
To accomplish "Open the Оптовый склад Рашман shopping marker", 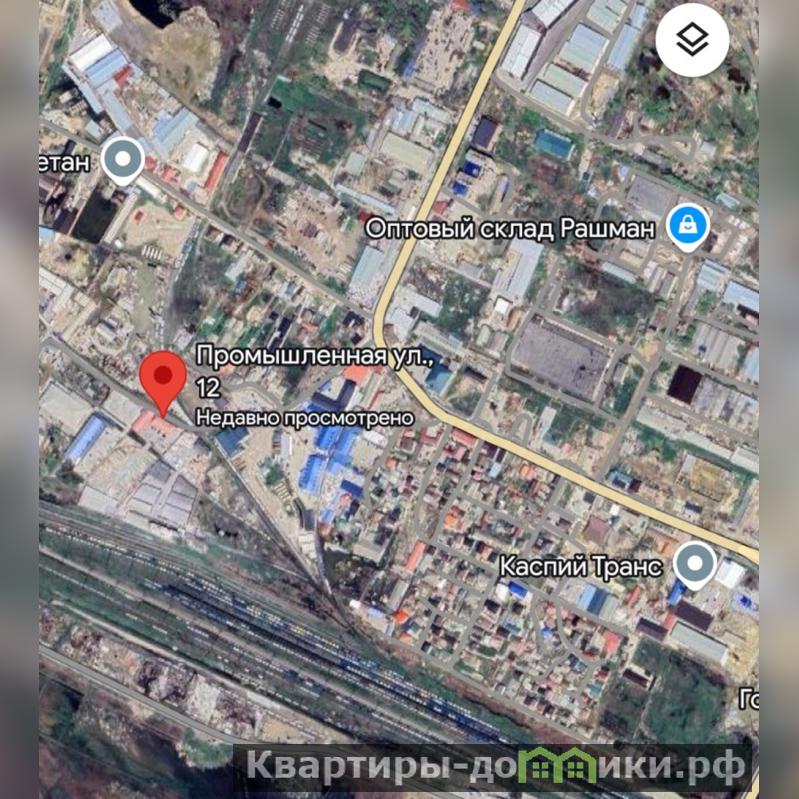I will click(688, 226).
